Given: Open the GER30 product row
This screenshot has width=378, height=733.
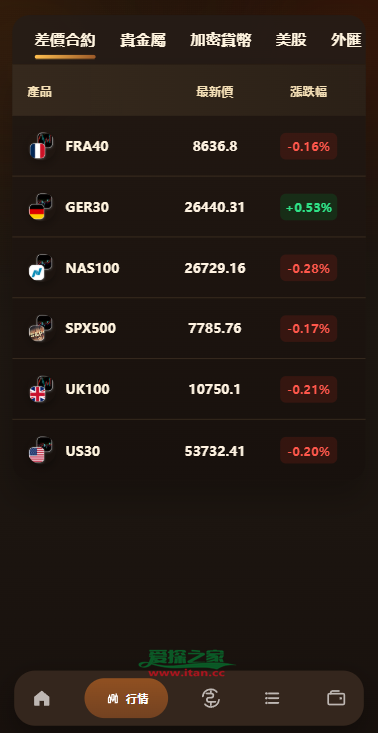Looking at the screenshot, I should point(189,207).
